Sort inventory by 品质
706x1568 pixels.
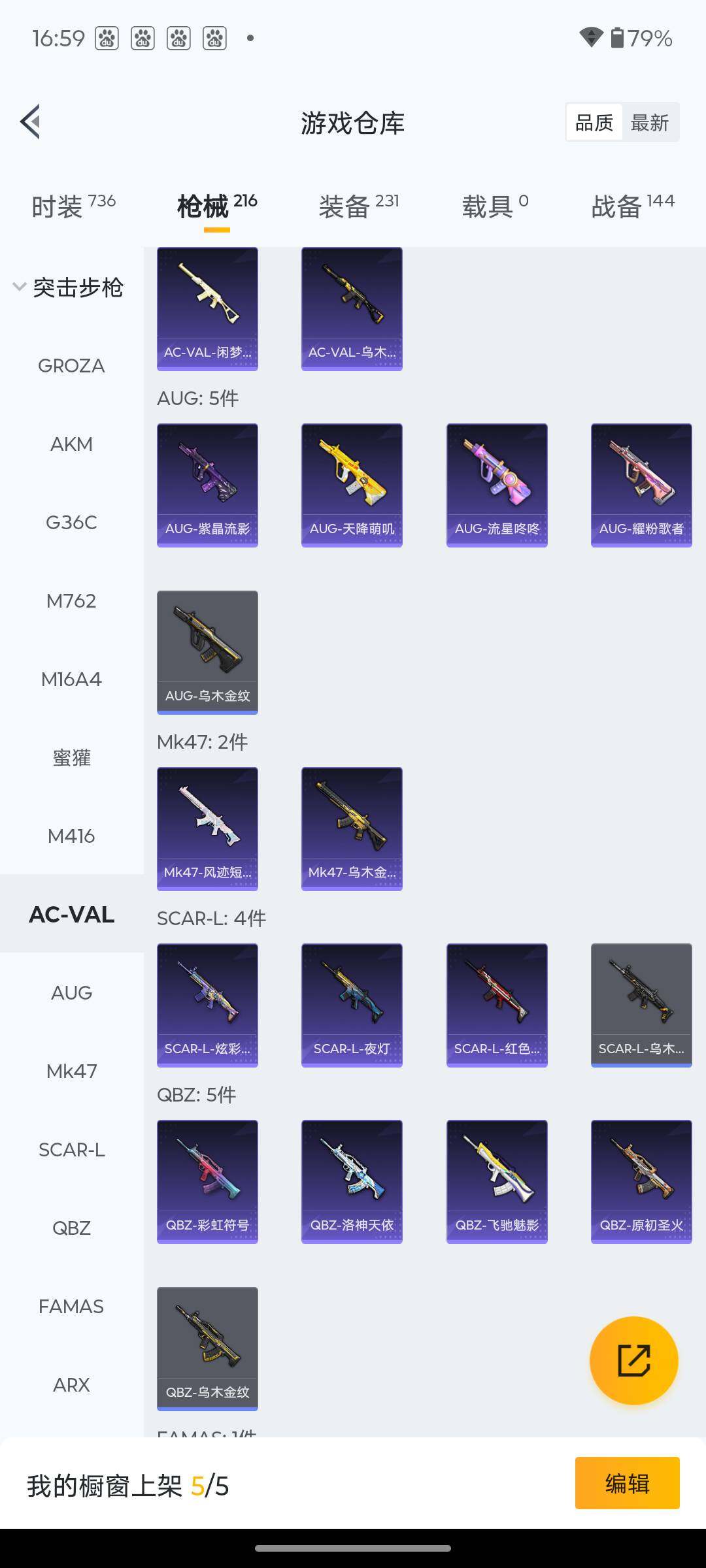pyautogui.click(x=594, y=122)
